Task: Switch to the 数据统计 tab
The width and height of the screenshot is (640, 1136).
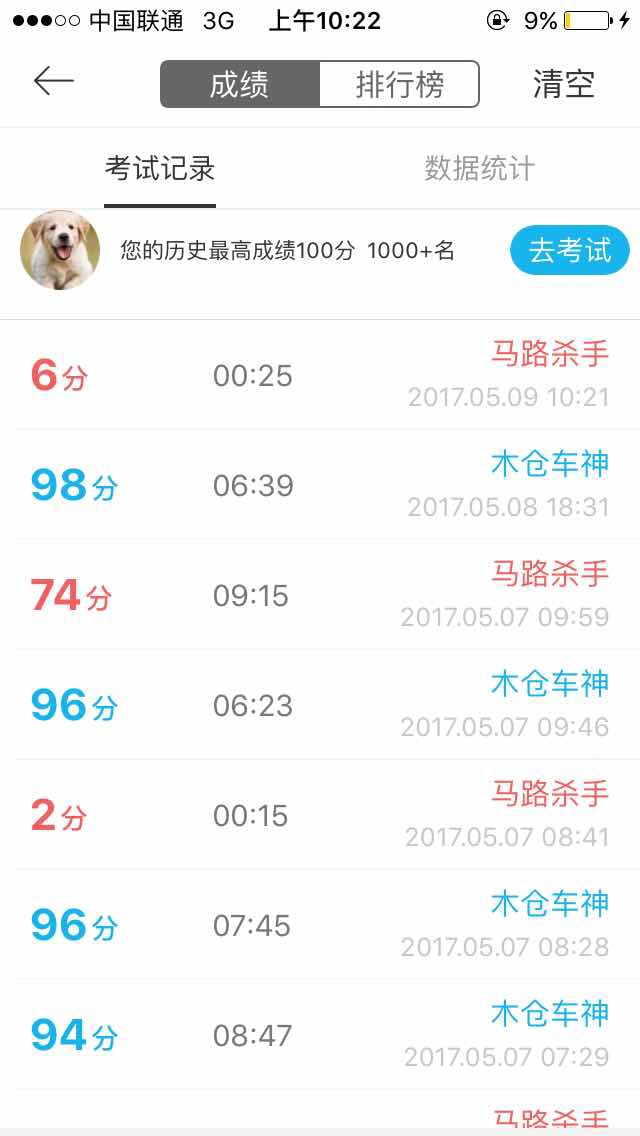Action: click(479, 169)
